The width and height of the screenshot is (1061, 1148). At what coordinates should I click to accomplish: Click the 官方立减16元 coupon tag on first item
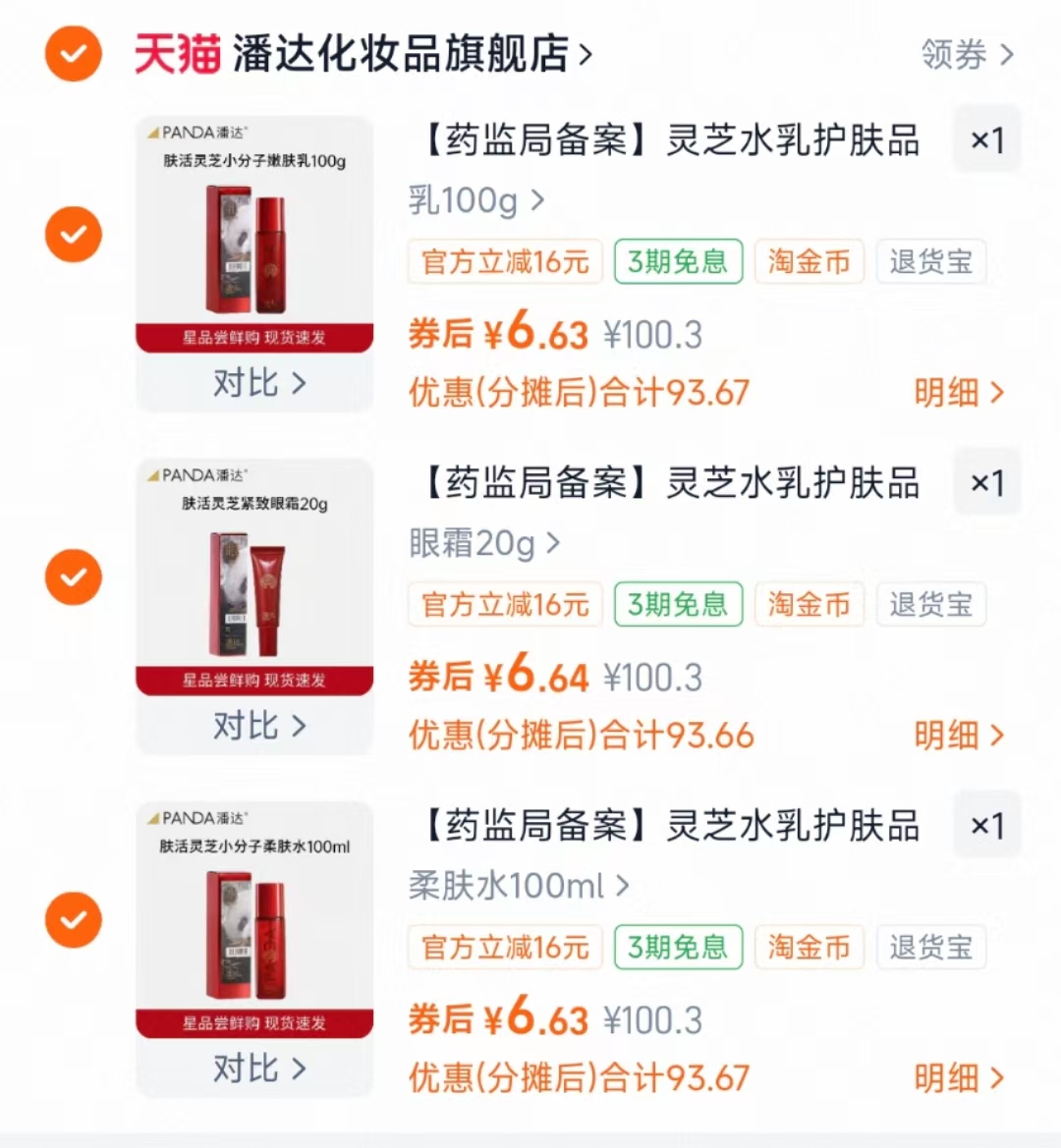pos(504,261)
